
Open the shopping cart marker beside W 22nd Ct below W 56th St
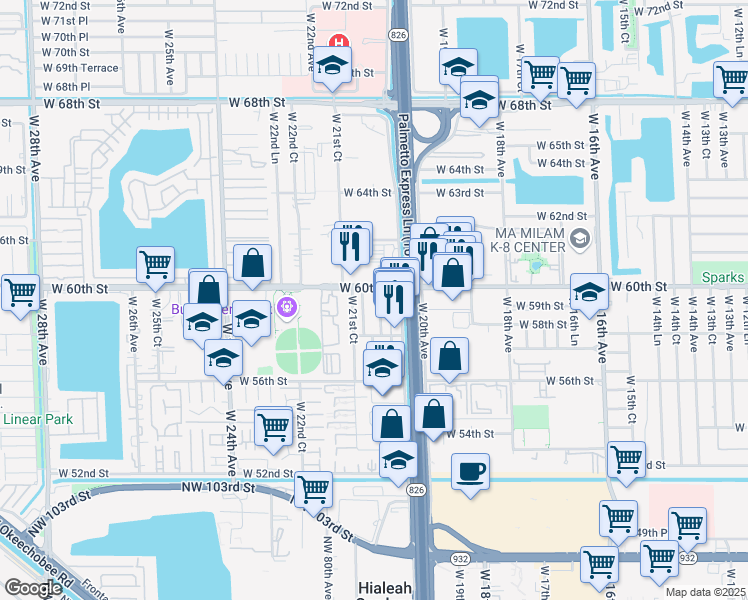pos(273,428)
